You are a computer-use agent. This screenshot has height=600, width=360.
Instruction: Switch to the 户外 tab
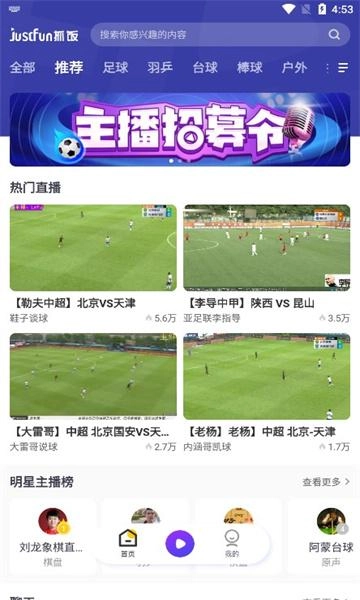[294, 68]
